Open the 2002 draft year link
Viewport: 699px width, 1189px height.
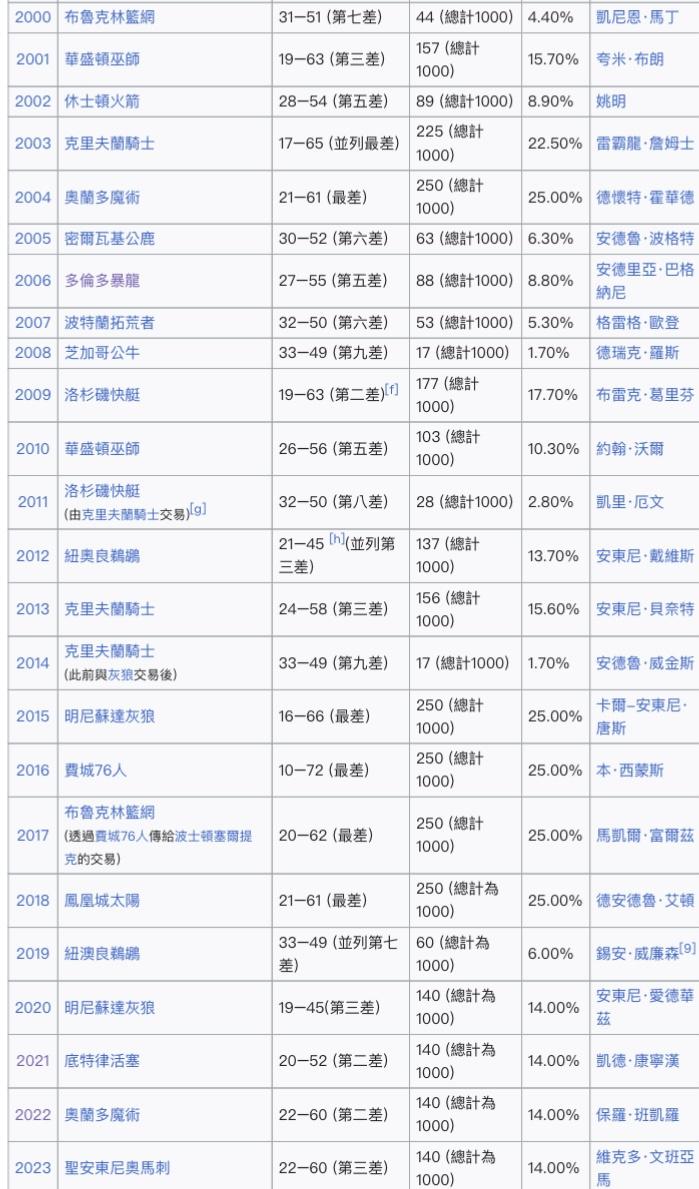point(33,101)
